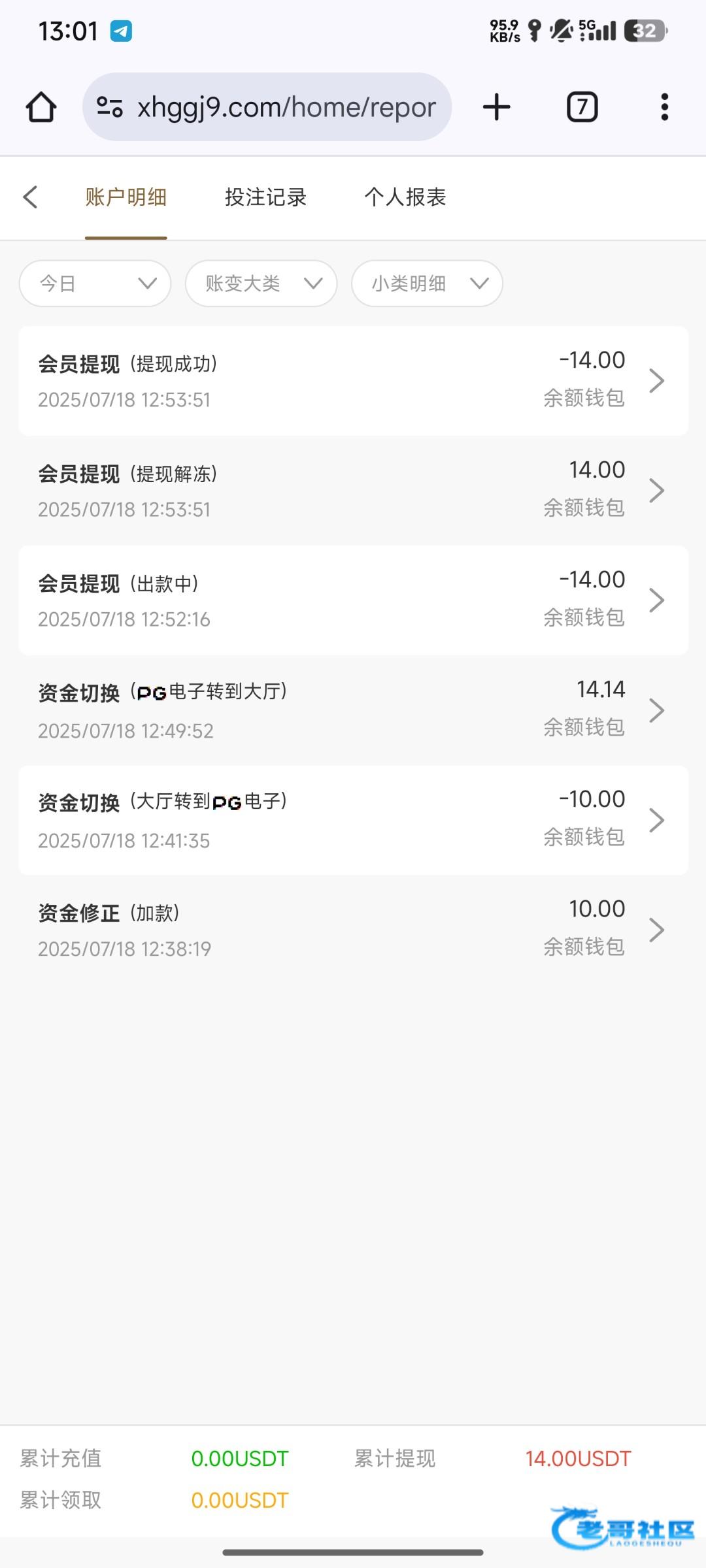
Task: Select the 账户明细 tab
Action: (126, 197)
